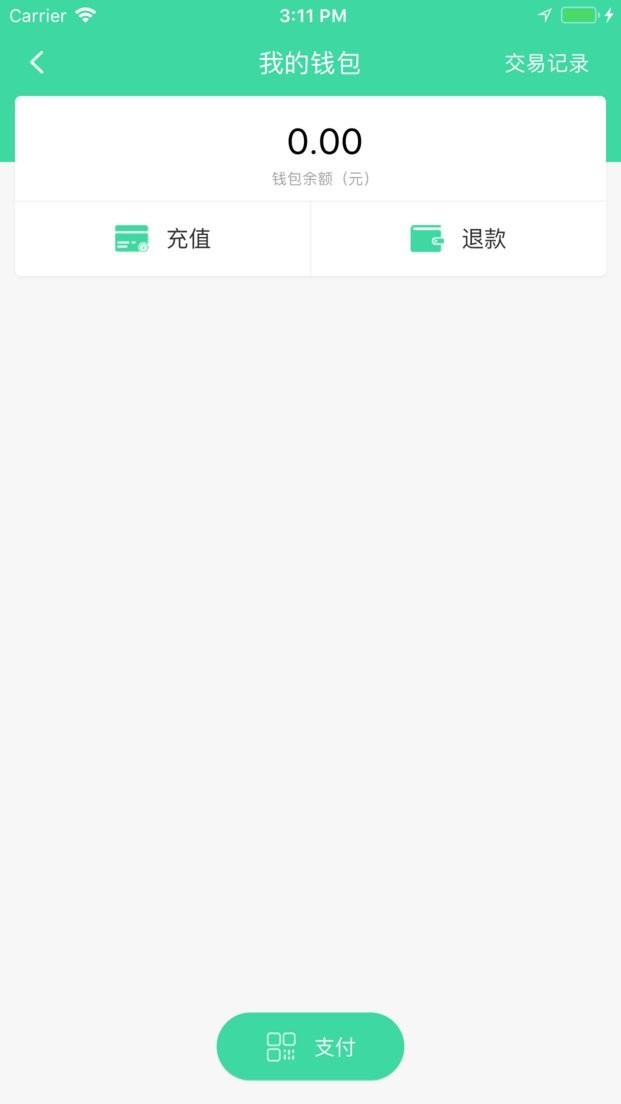The width and height of the screenshot is (621, 1104).
Task: Open 交易记录 transaction history
Action: click(x=546, y=63)
